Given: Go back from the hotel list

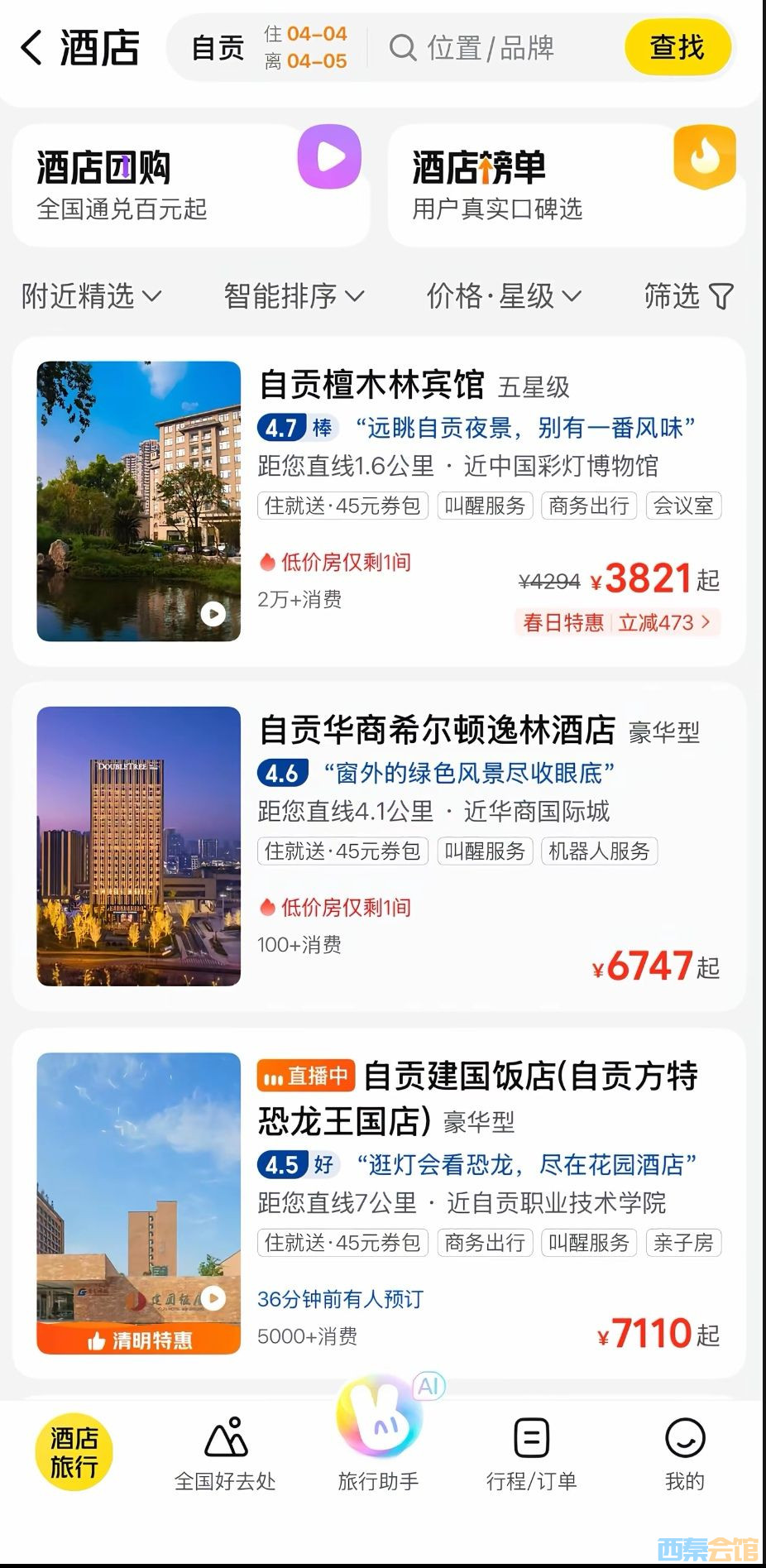Looking at the screenshot, I should [x=31, y=48].
